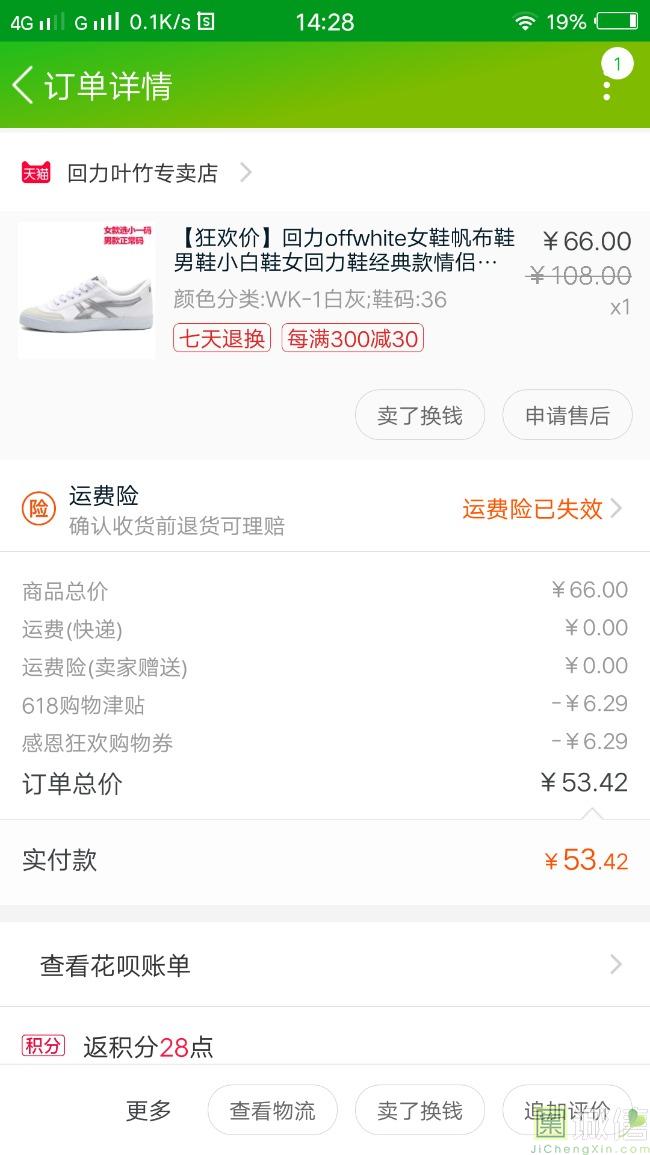The image size is (650, 1155).
Task: Open the overflow menu with badge
Action: [x=607, y=85]
